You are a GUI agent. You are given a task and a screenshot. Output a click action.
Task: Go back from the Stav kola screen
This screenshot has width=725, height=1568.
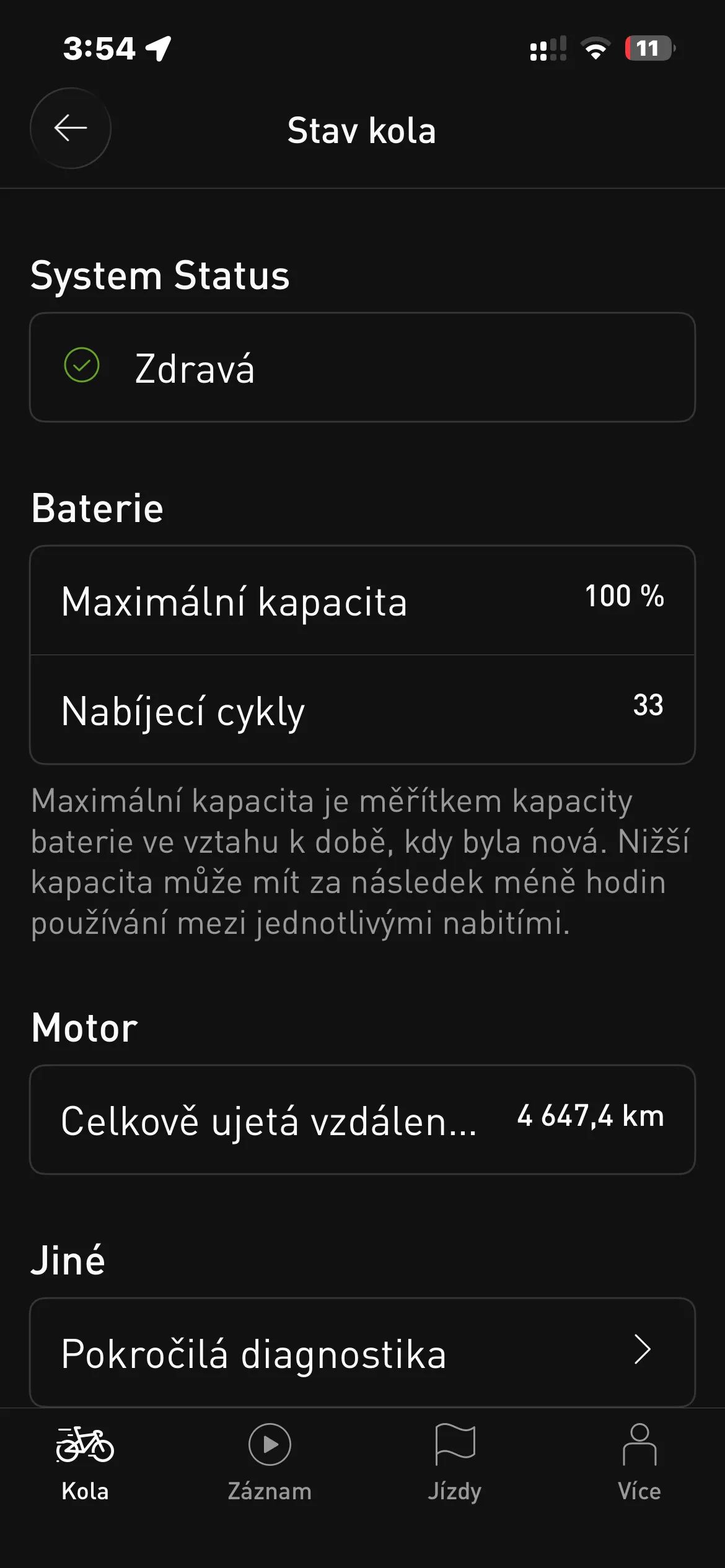click(71, 128)
